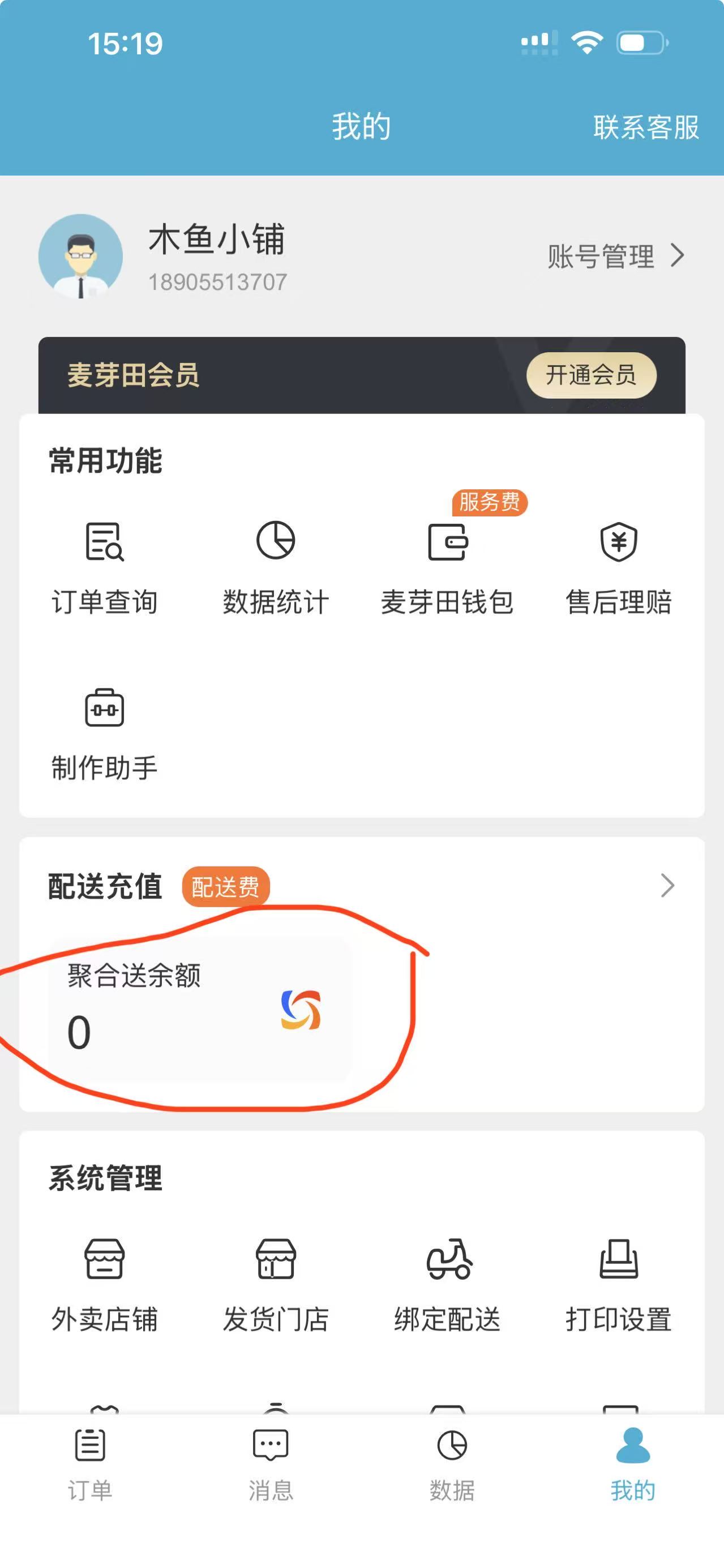The width and height of the screenshot is (724, 1568).
Task: Switch to the 消息 tab
Action: coord(271,1464)
